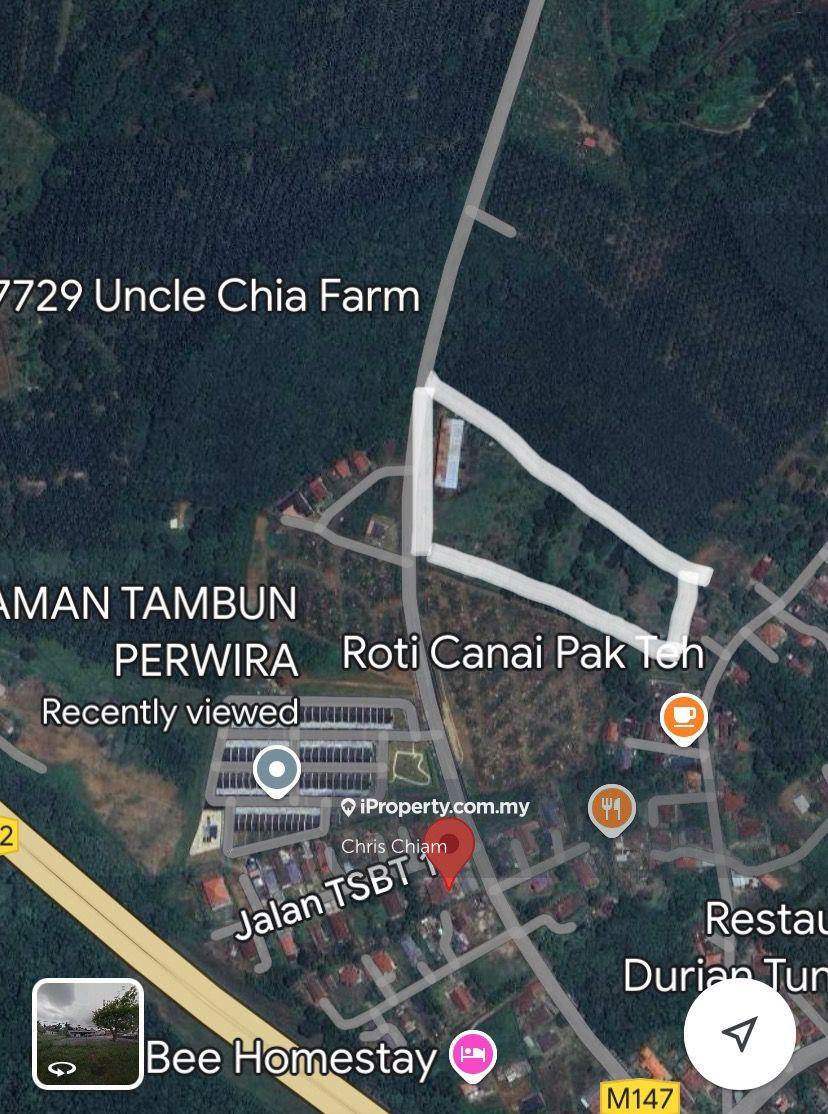Open the Street View preview thumbnail
The width and height of the screenshot is (828, 1114).
point(88,1033)
